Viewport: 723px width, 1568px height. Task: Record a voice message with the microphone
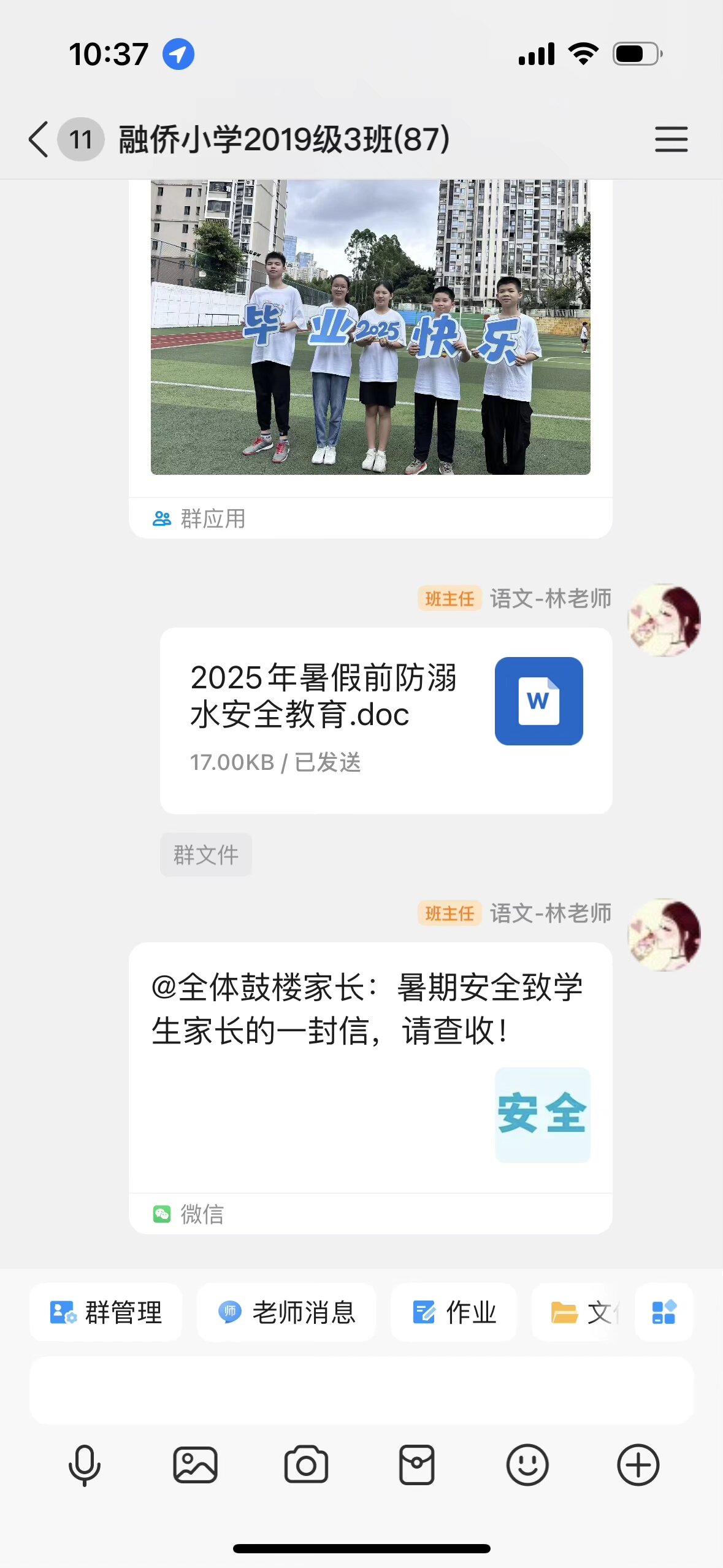click(85, 1465)
